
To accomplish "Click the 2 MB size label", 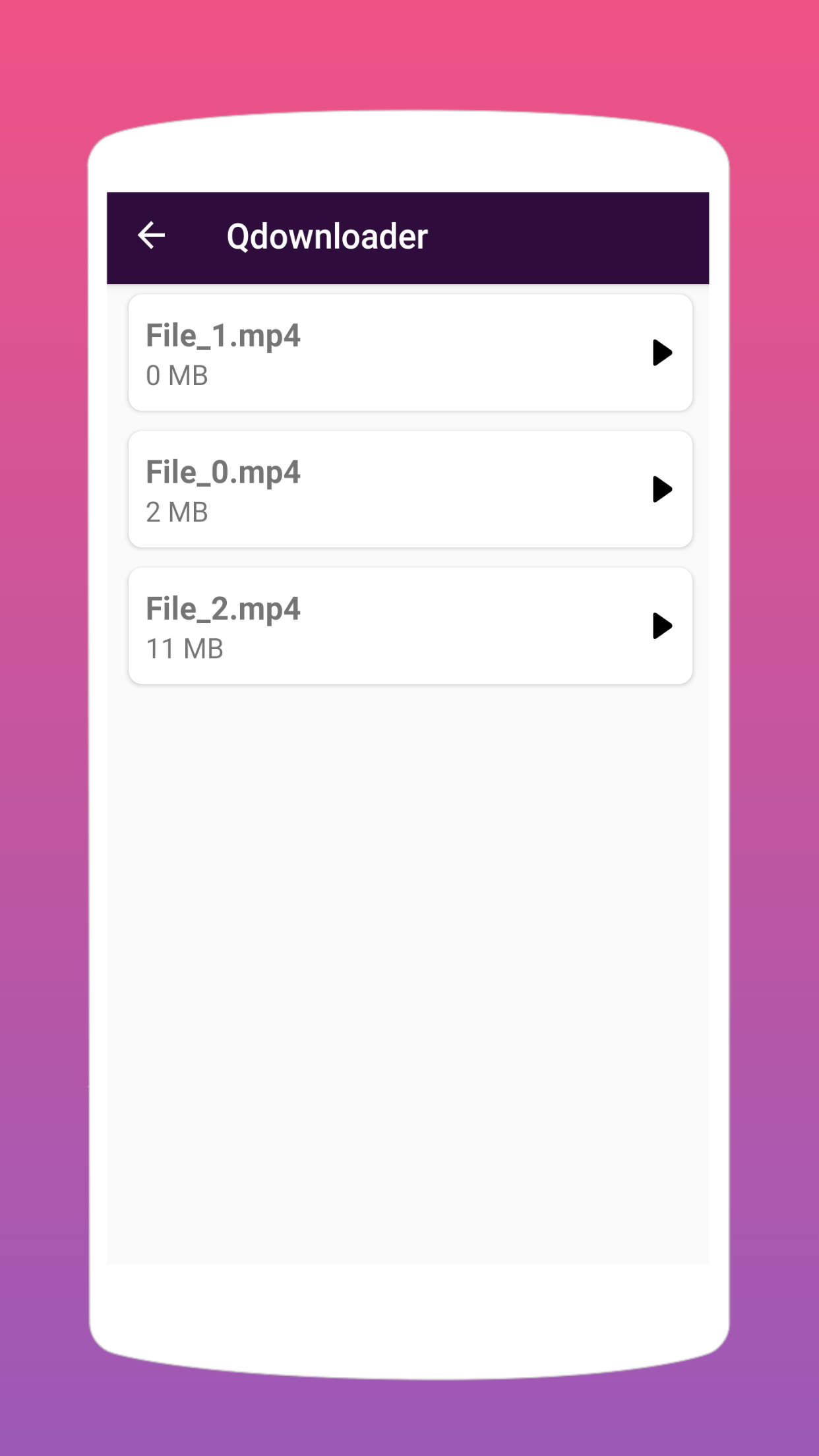I will click(x=176, y=512).
